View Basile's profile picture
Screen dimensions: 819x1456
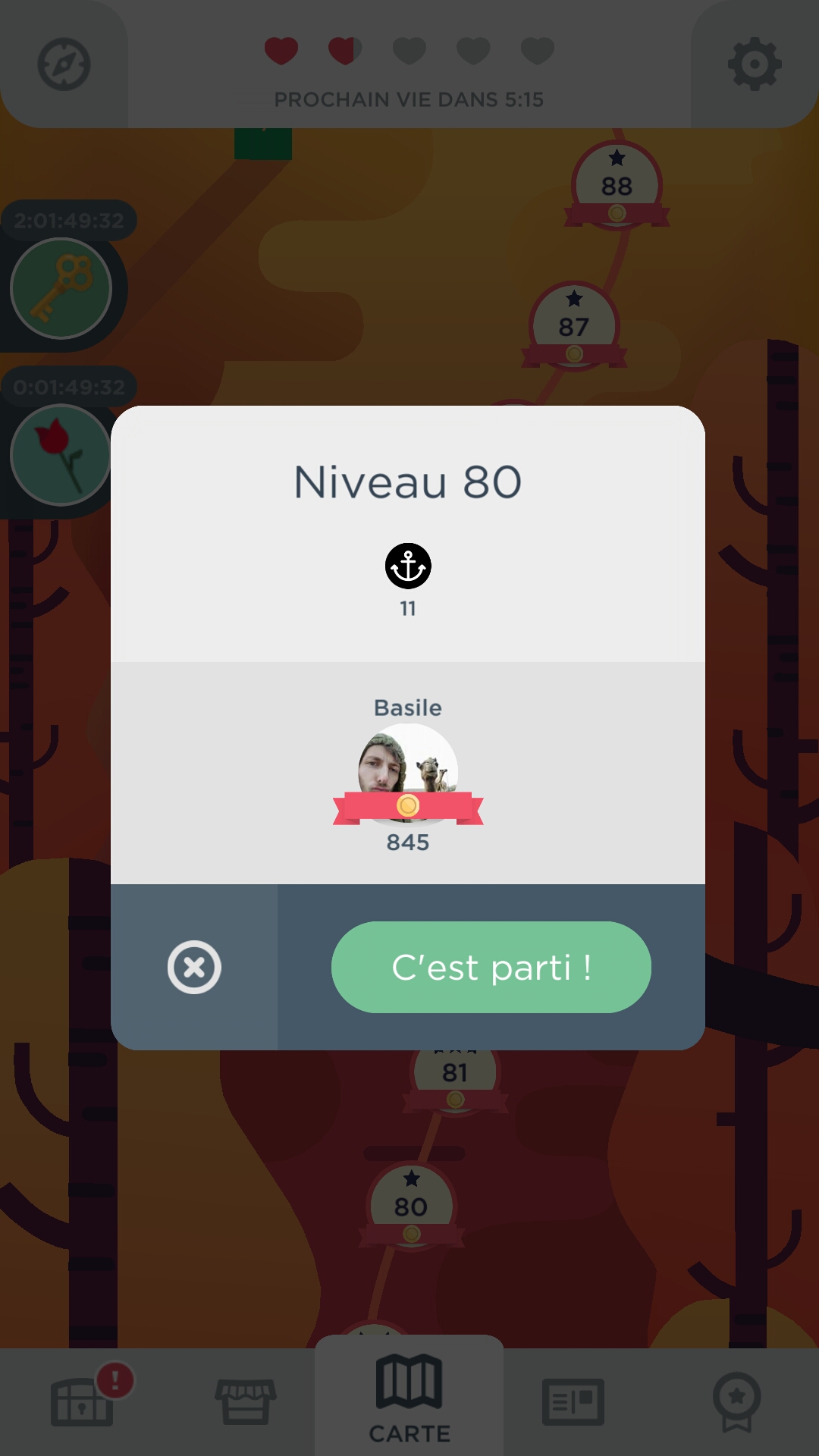coord(408,766)
